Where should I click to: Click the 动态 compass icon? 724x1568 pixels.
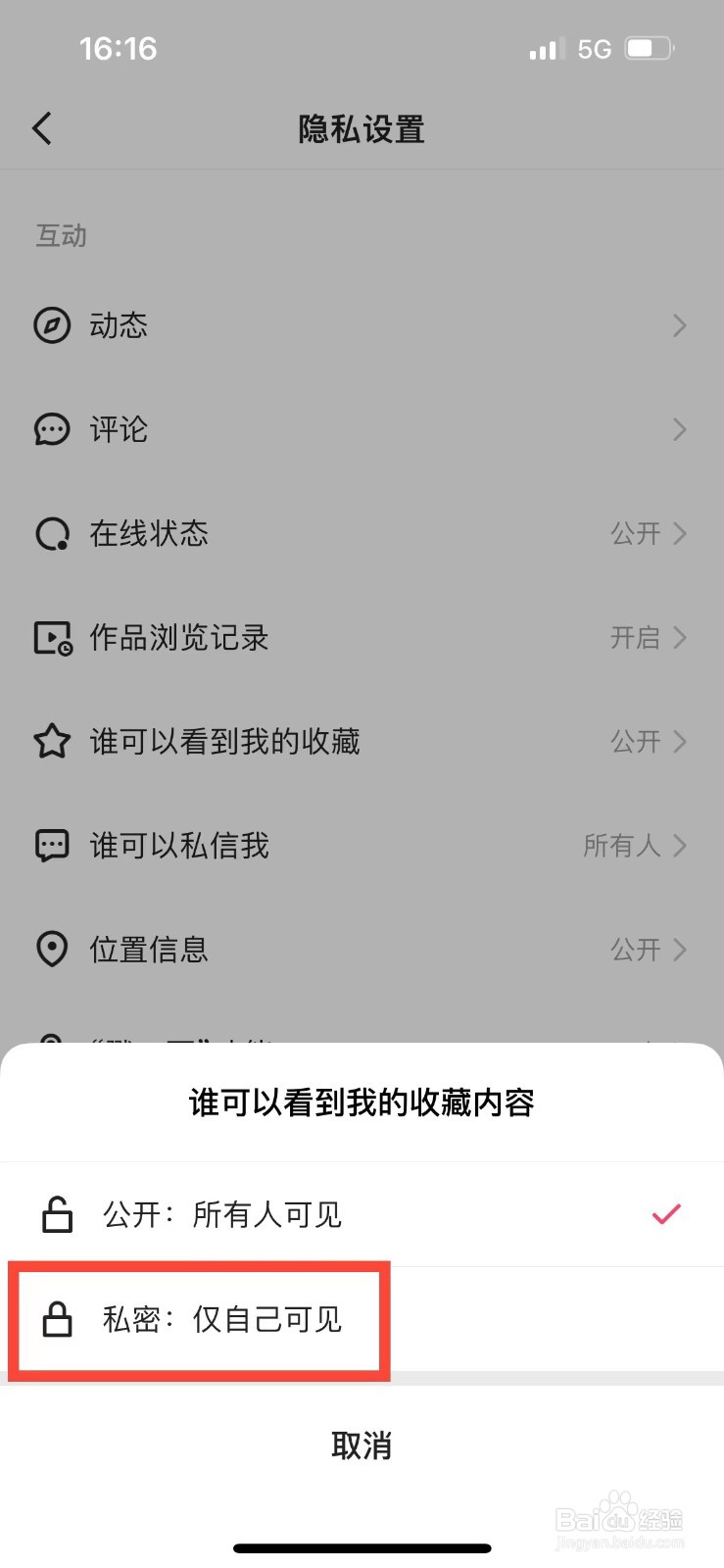tap(52, 325)
